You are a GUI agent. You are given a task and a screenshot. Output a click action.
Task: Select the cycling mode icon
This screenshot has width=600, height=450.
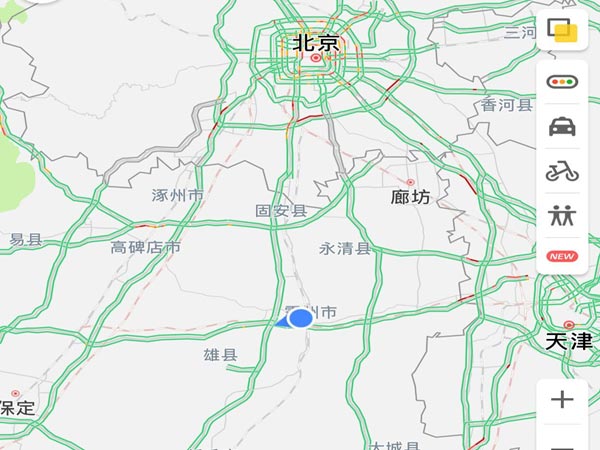[x=562, y=171]
